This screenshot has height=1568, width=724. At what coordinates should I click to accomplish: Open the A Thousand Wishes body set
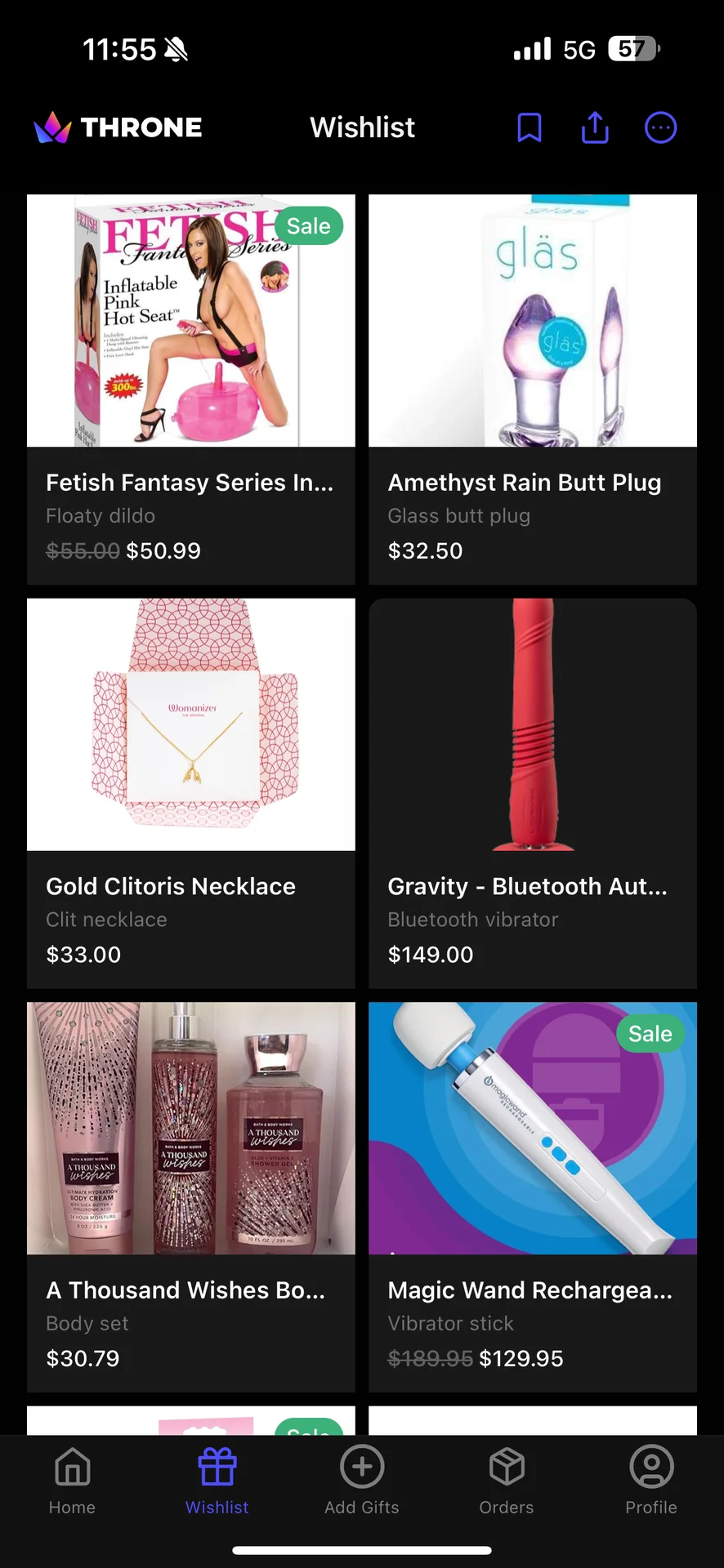[x=191, y=1197]
